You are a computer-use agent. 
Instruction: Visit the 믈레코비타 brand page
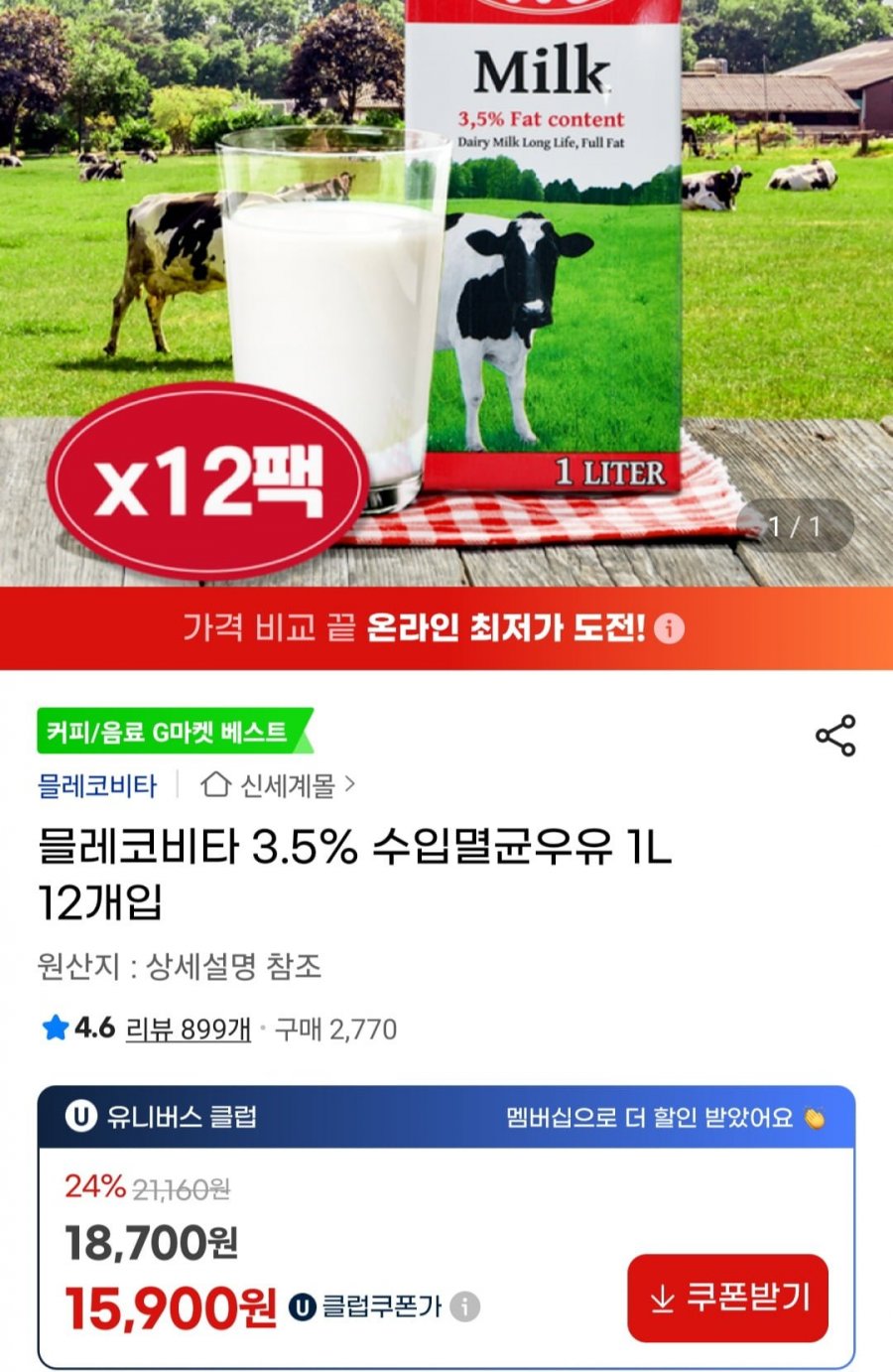(x=95, y=785)
